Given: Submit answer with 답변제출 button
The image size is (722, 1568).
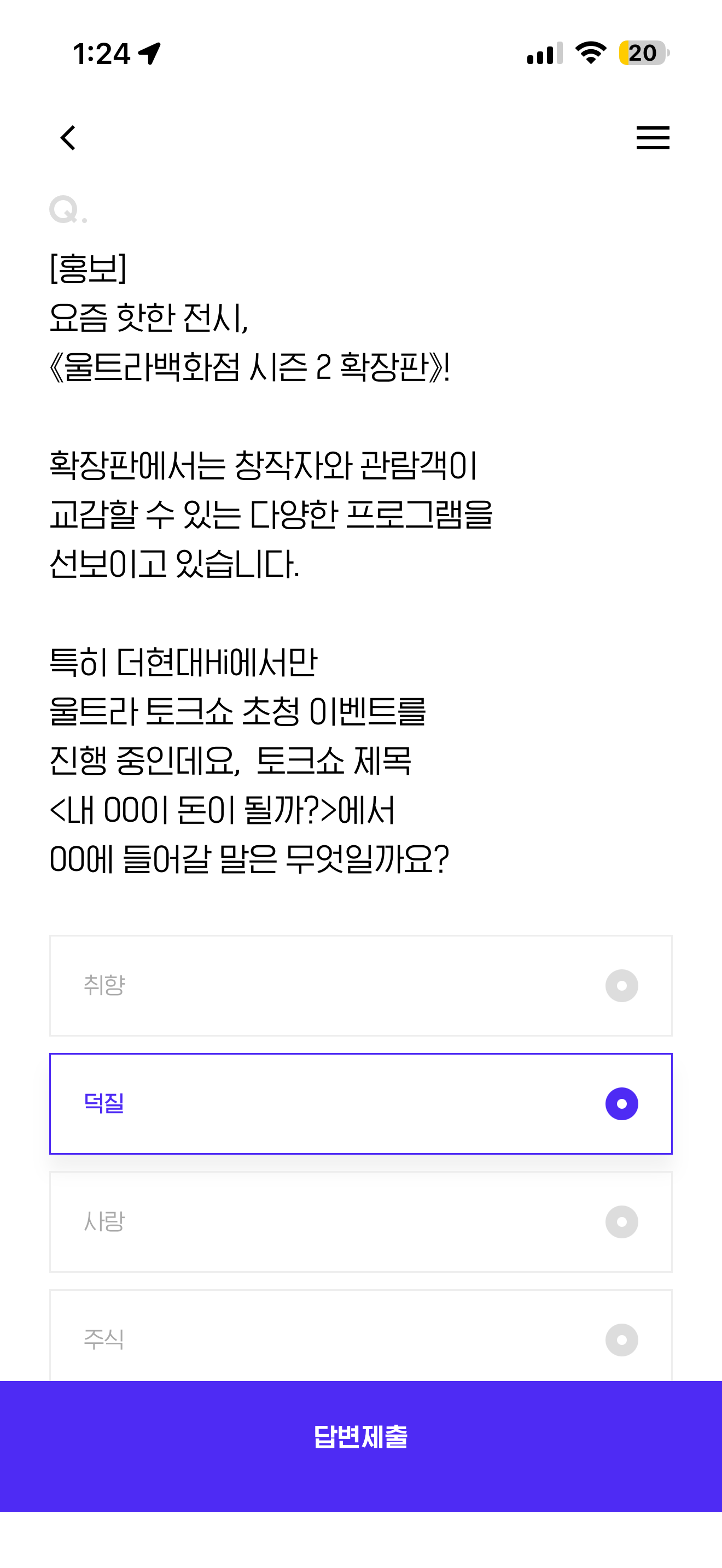Looking at the screenshot, I should pos(361,1446).
